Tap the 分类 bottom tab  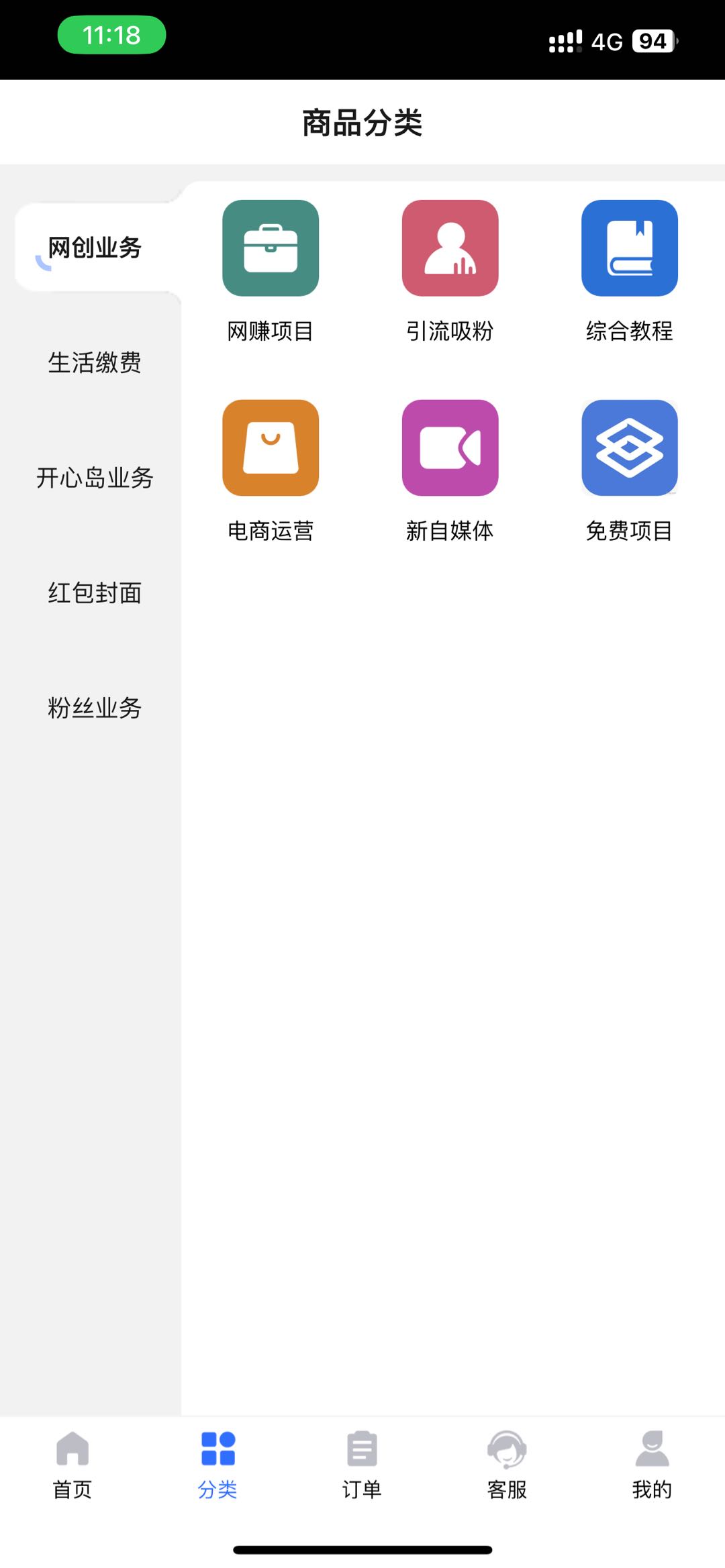217,1464
